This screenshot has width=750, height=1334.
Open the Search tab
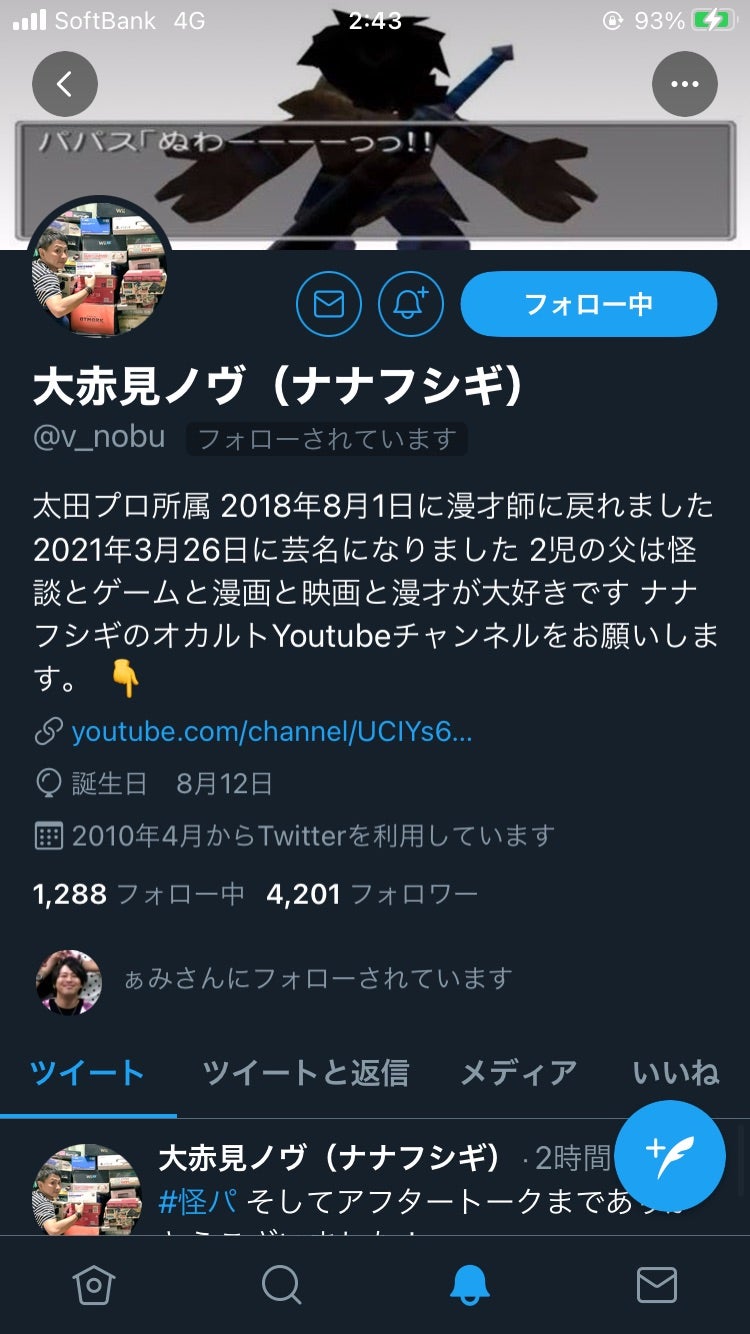tap(281, 1285)
